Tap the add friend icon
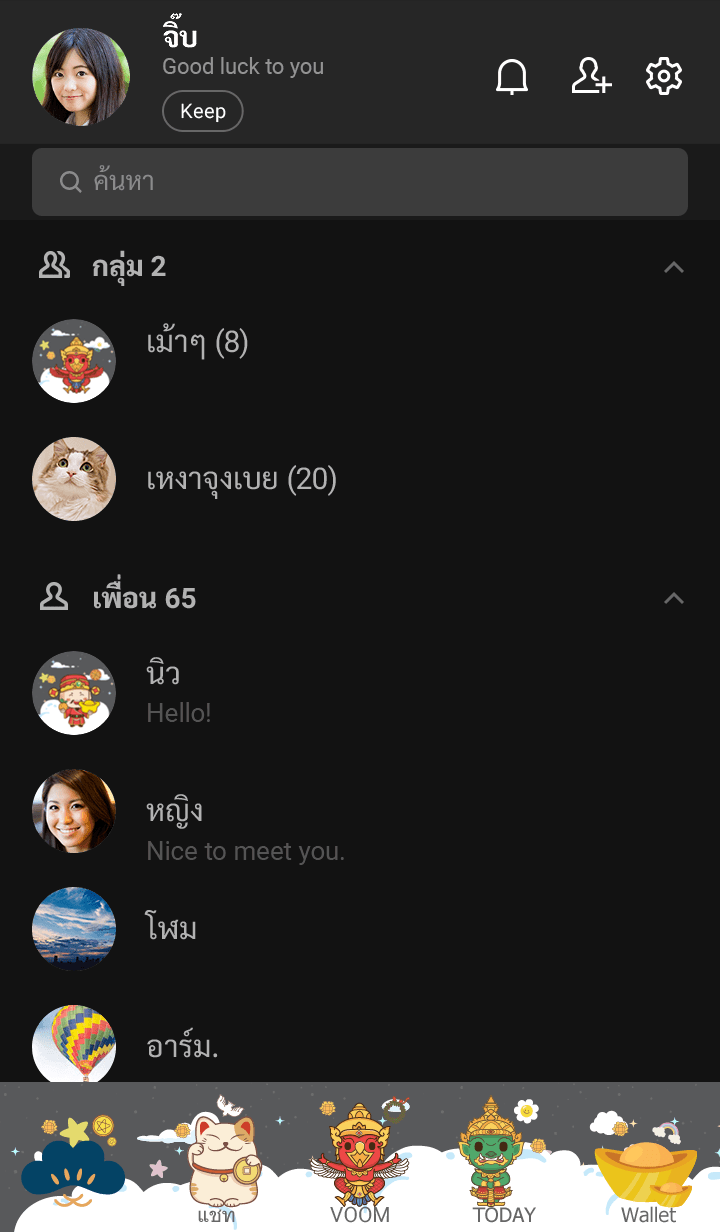 591,77
